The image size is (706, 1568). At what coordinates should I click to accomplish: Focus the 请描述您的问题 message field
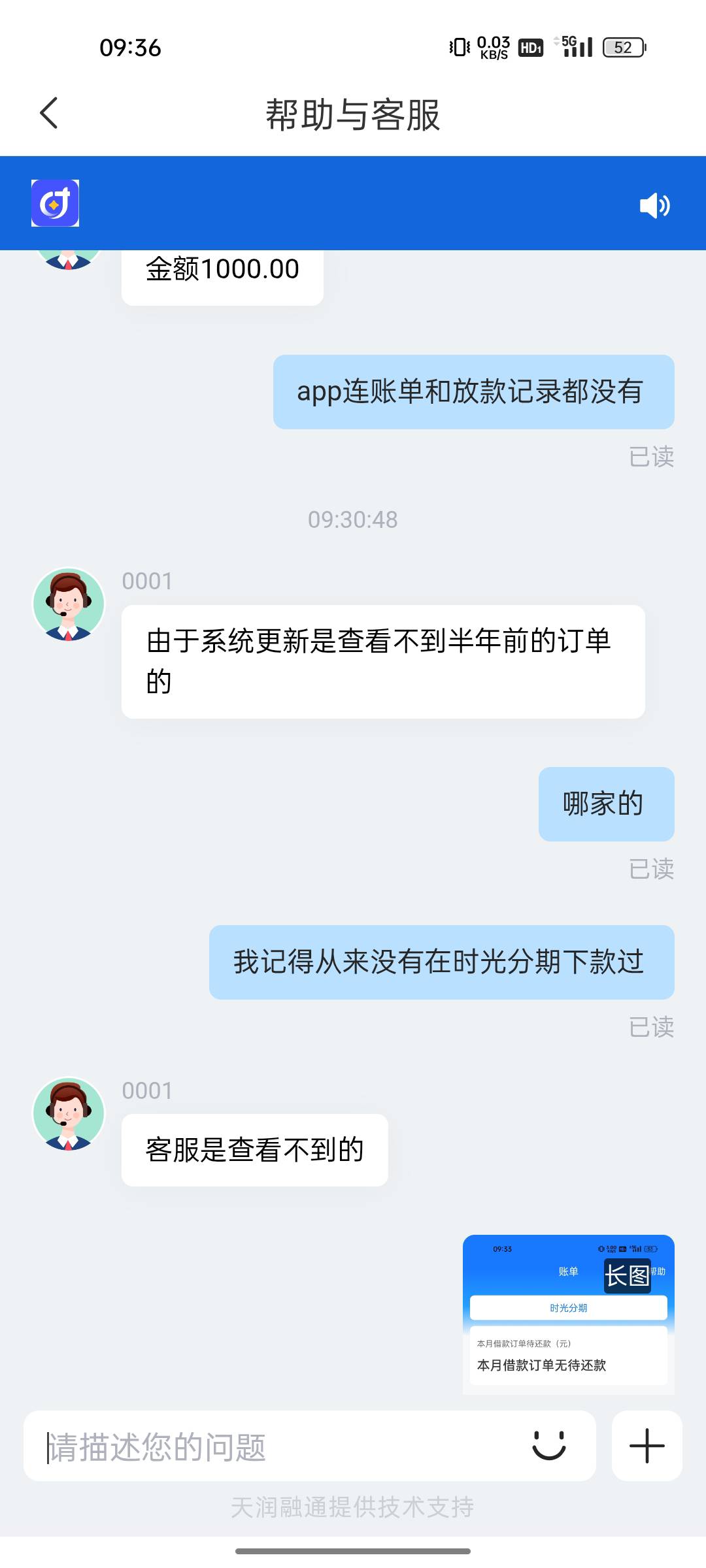tap(281, 1446)
